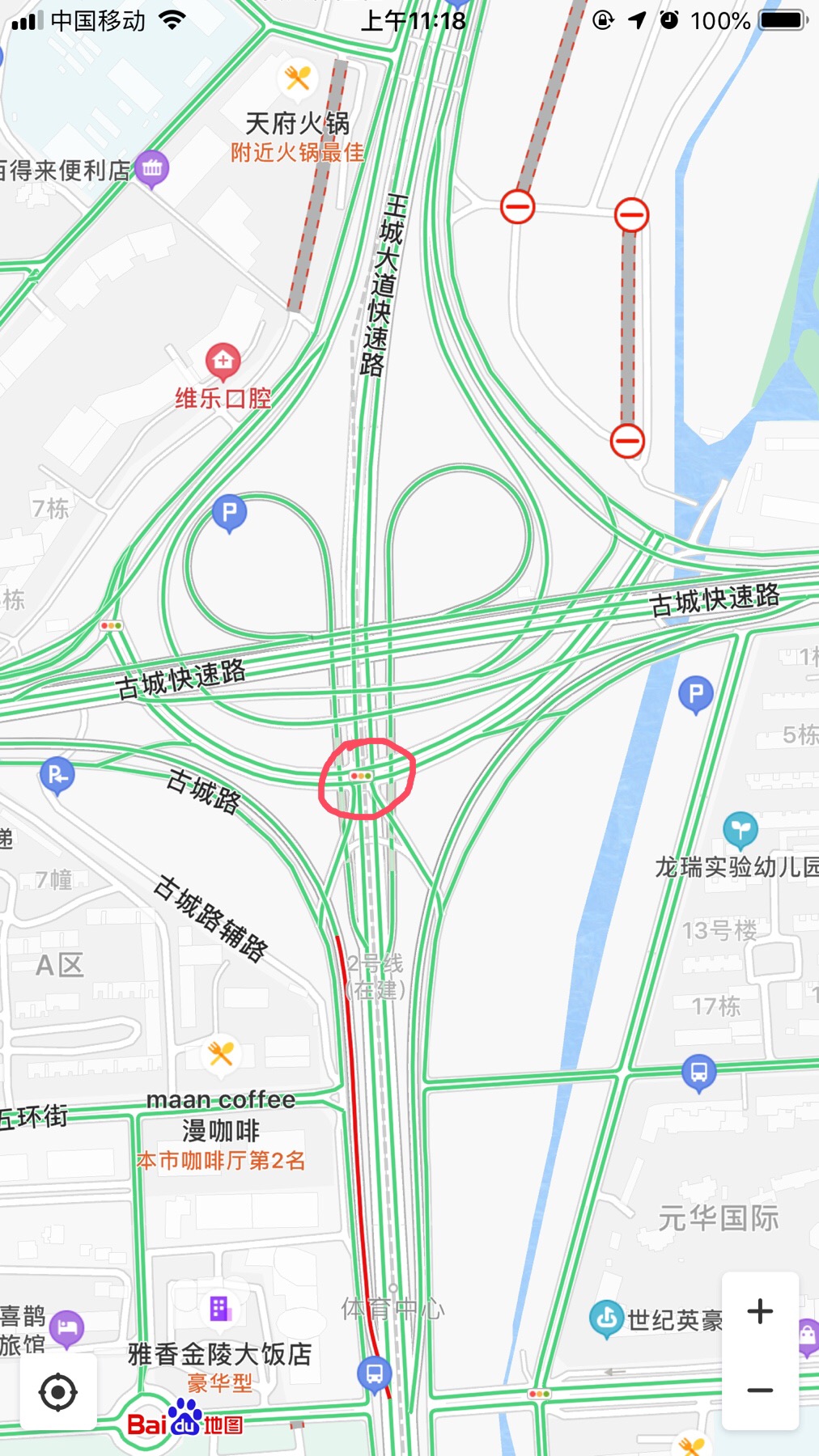Open the 世纪英豪 place marker
Viewport: 819px width, 1456px height.
tap(605, 1318)
